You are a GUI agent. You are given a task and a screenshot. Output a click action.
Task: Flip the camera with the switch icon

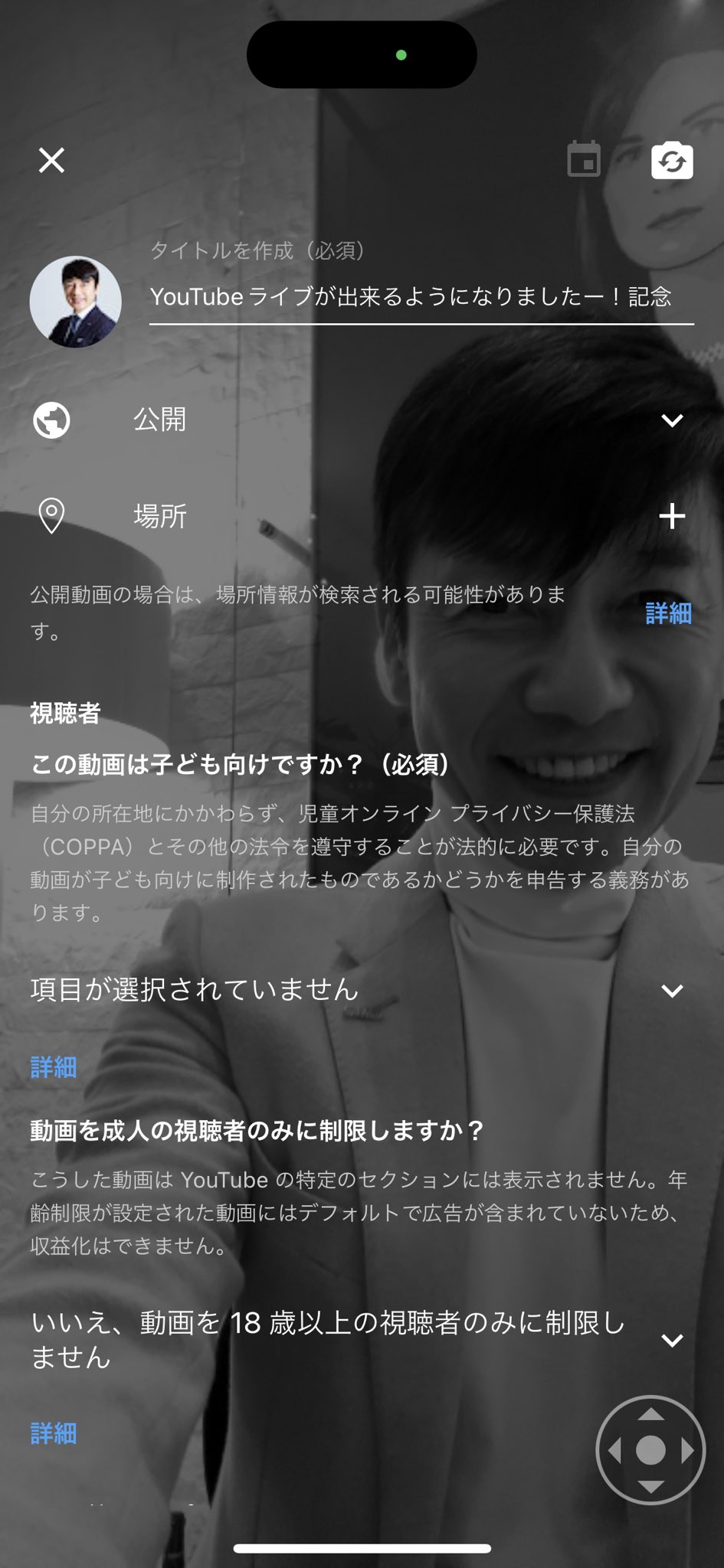[x=672, y=161]
